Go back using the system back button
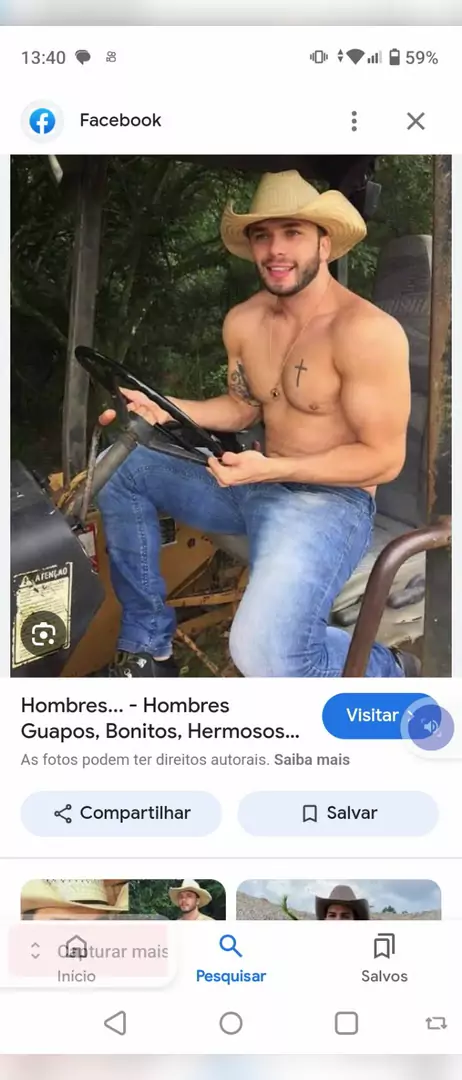Screen dimensions: 462x1080 tap(115, 1023)
